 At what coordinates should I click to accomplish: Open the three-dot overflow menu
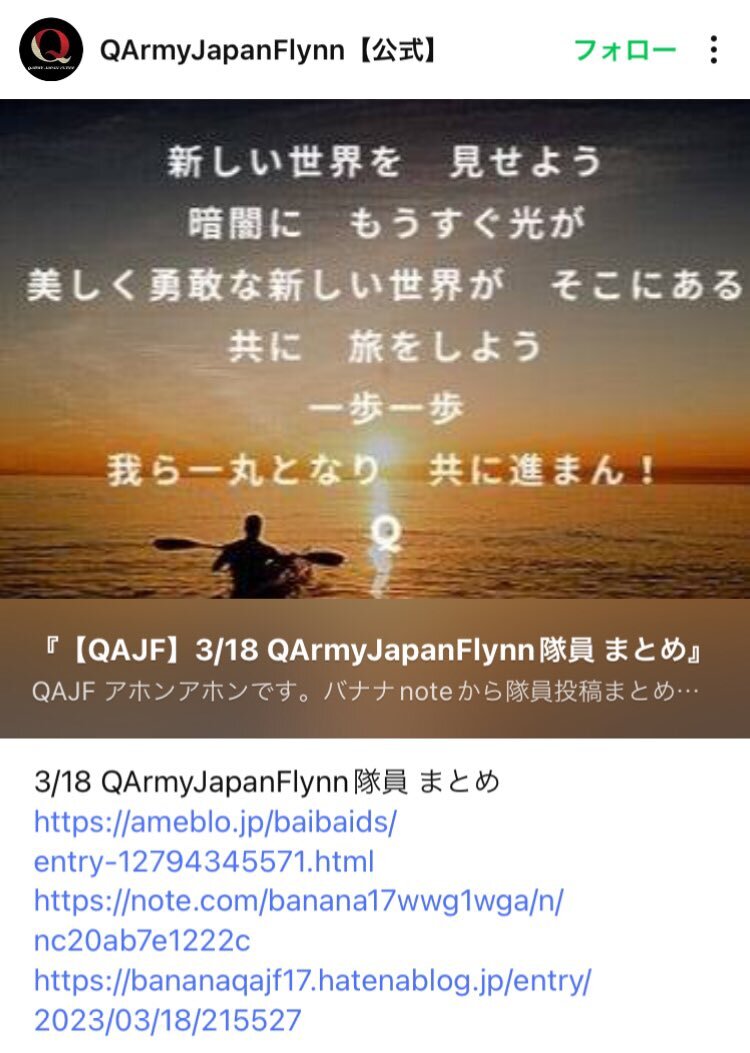pos(713,50)
